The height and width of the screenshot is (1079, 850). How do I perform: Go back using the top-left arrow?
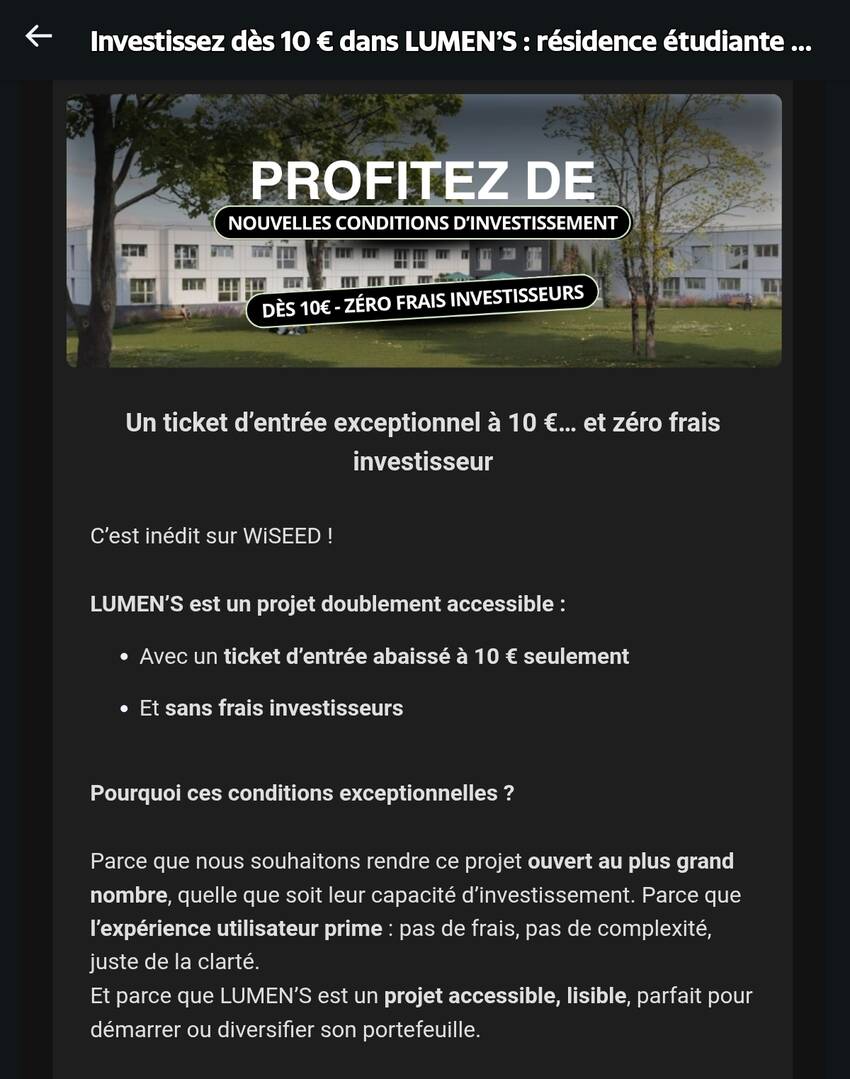click(x=39, y=37)
